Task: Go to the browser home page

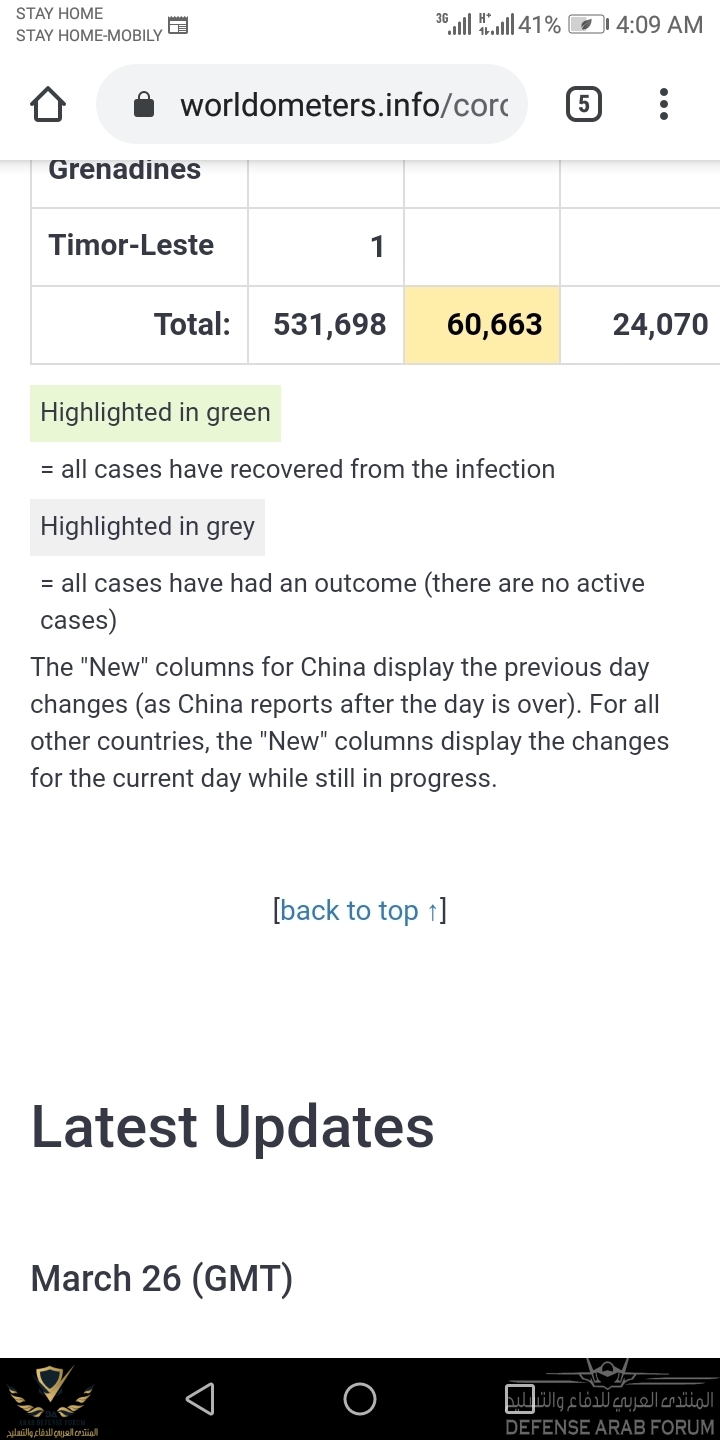Action: (x=48, y=105)
